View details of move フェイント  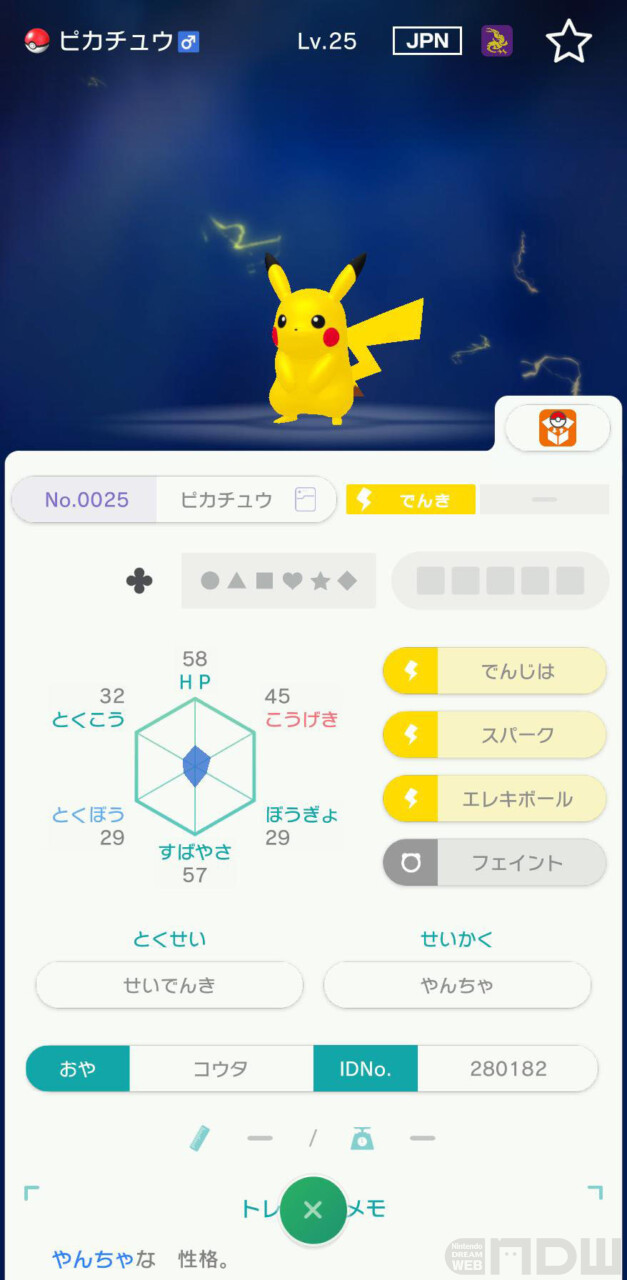click(x=495, y=863)
